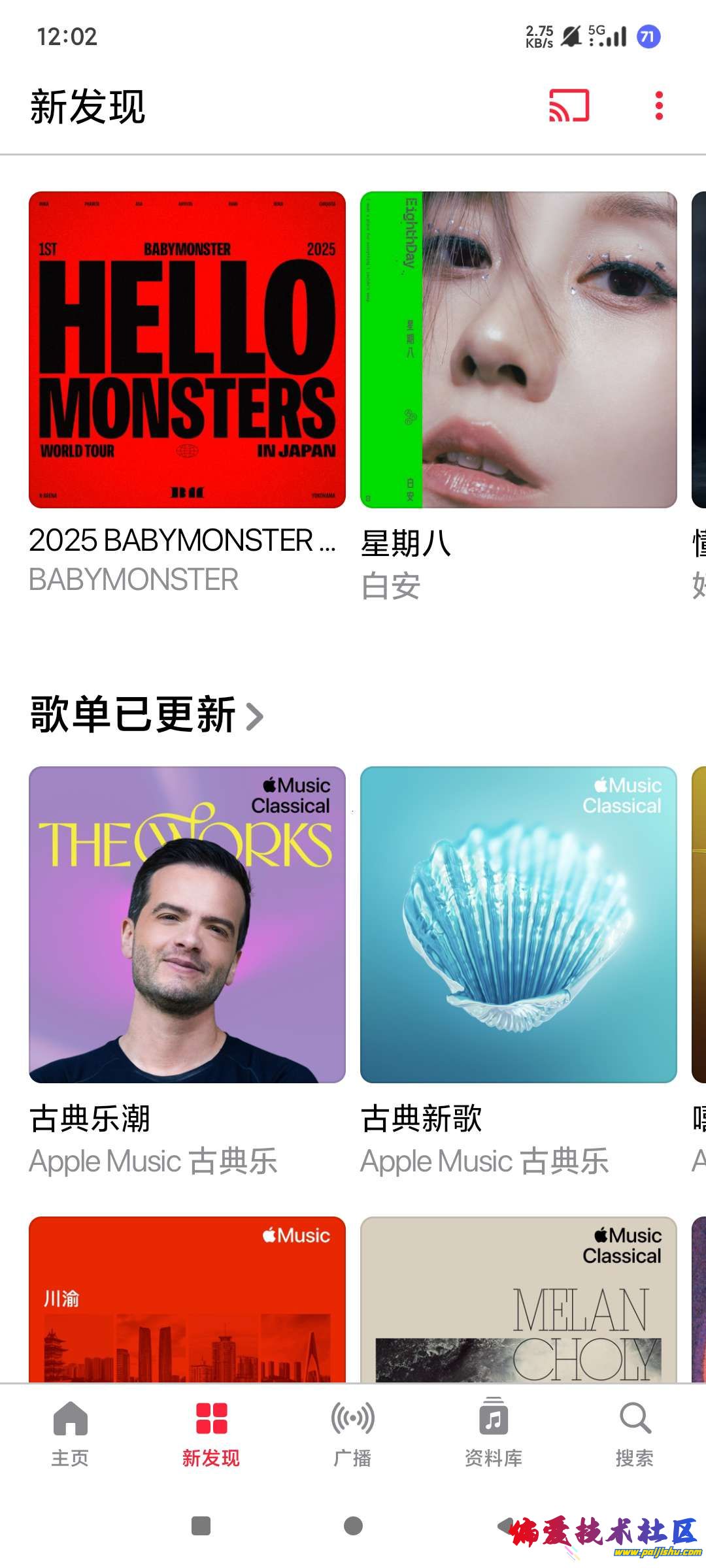Tap the system home button

click(353, 1526)
